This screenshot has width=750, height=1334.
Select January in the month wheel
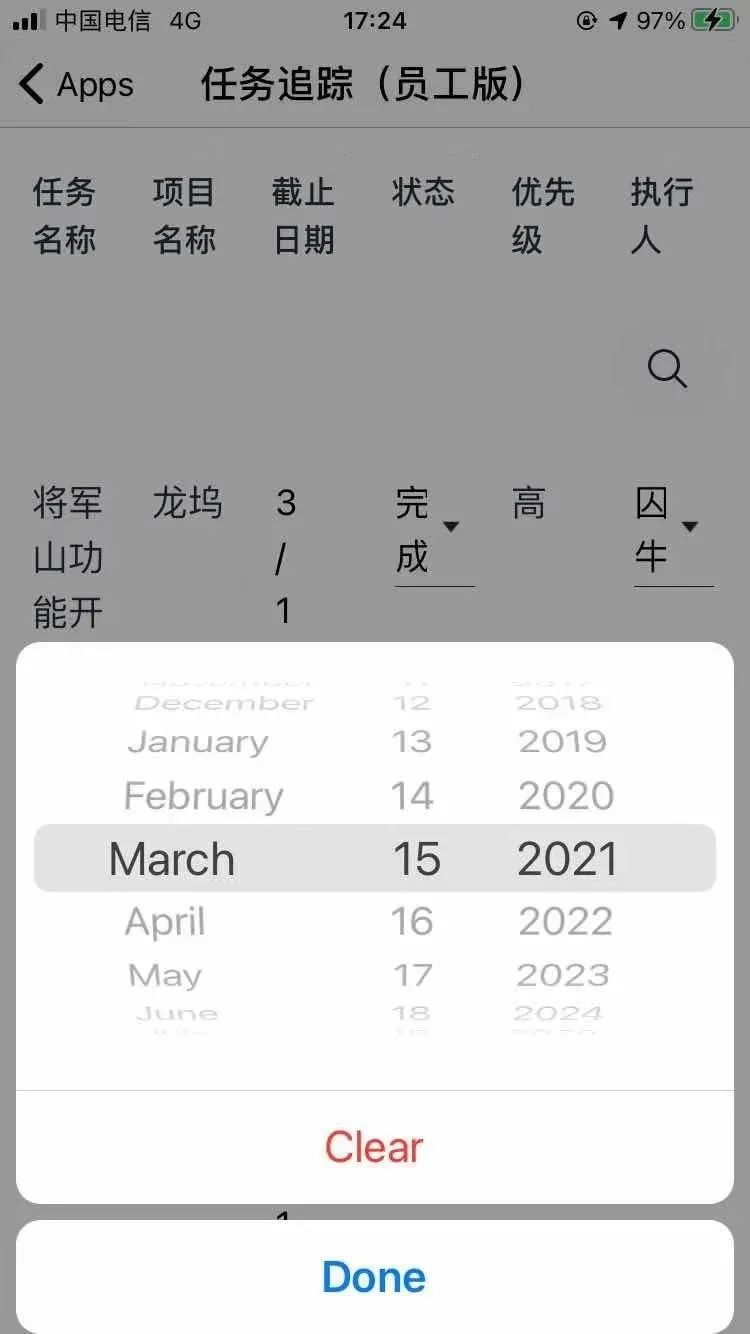198,742
